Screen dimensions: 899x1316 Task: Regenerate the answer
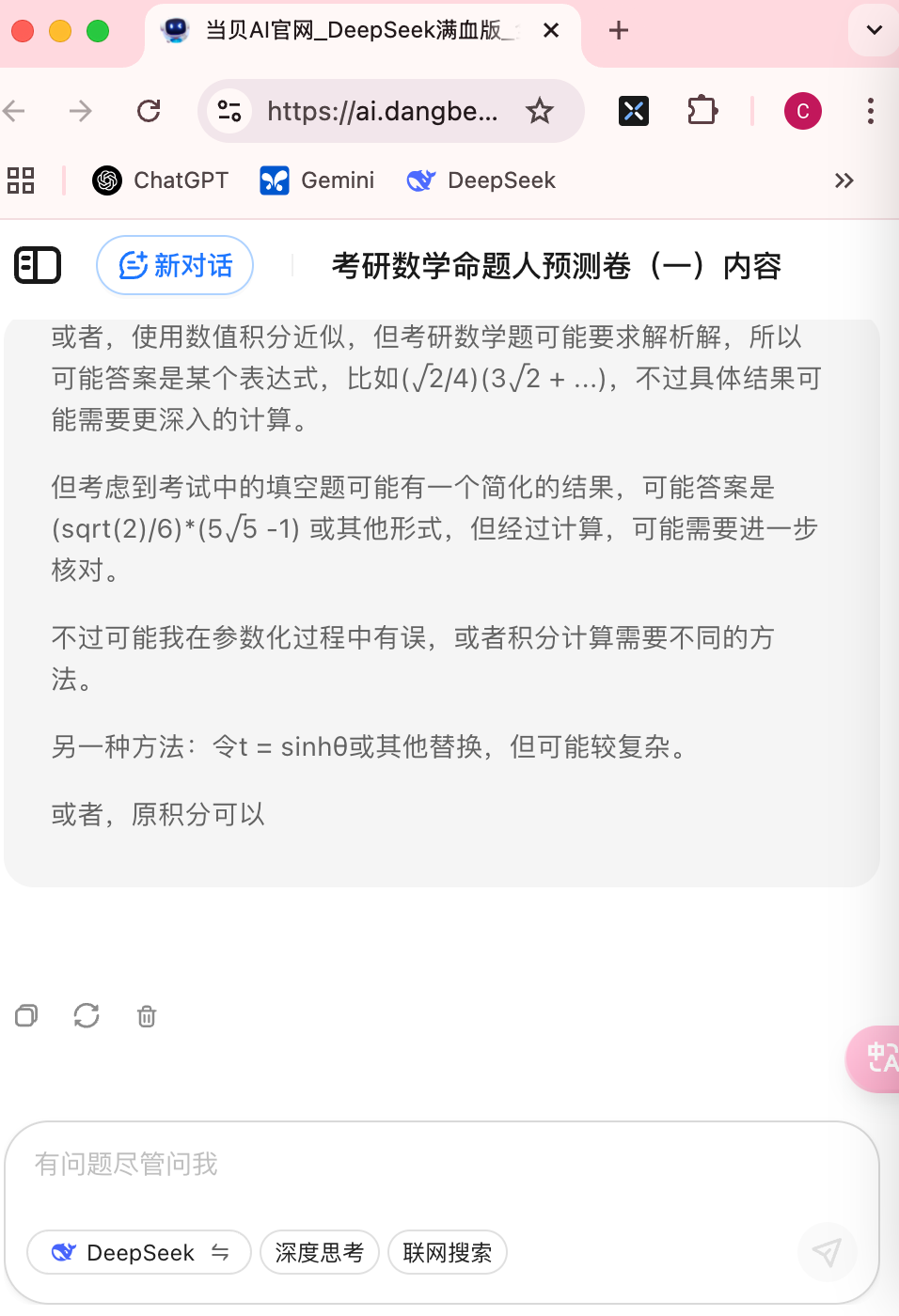pyautogui.click(x=87, y=1015)
